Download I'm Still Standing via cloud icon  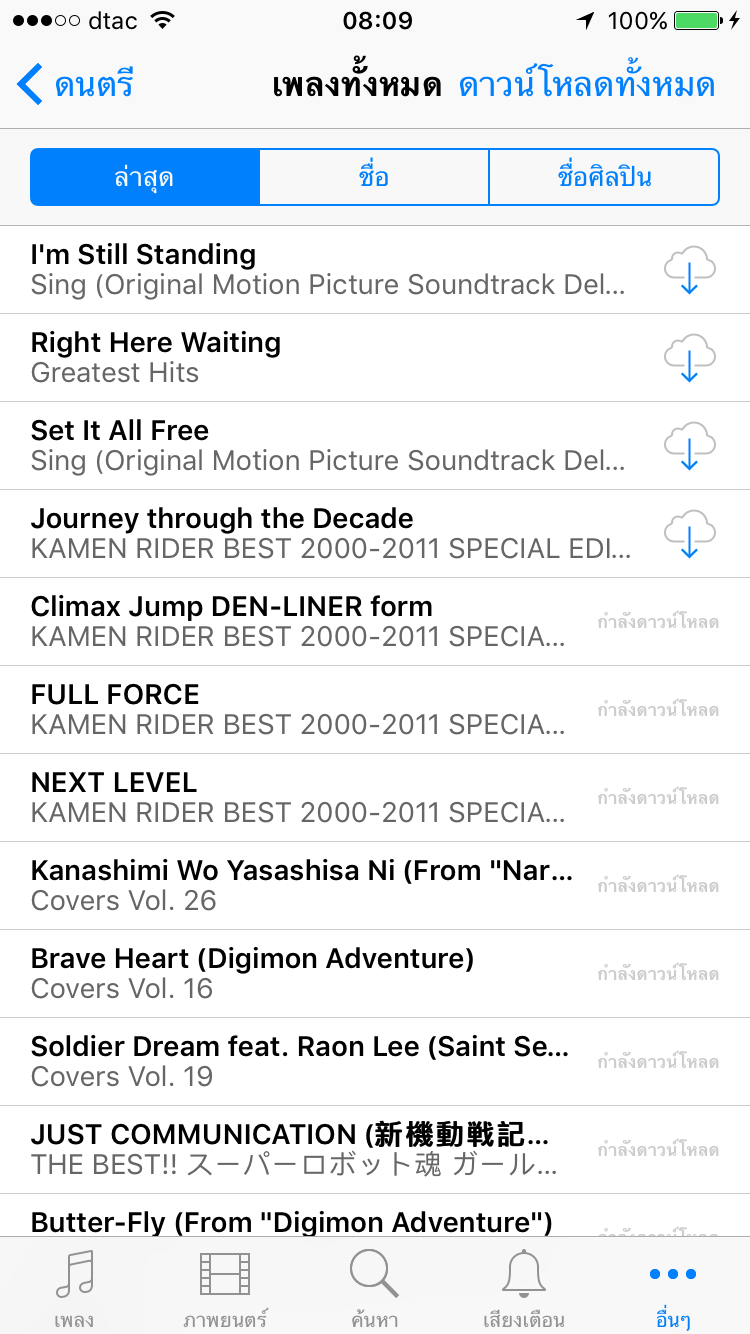click(689, 270)
